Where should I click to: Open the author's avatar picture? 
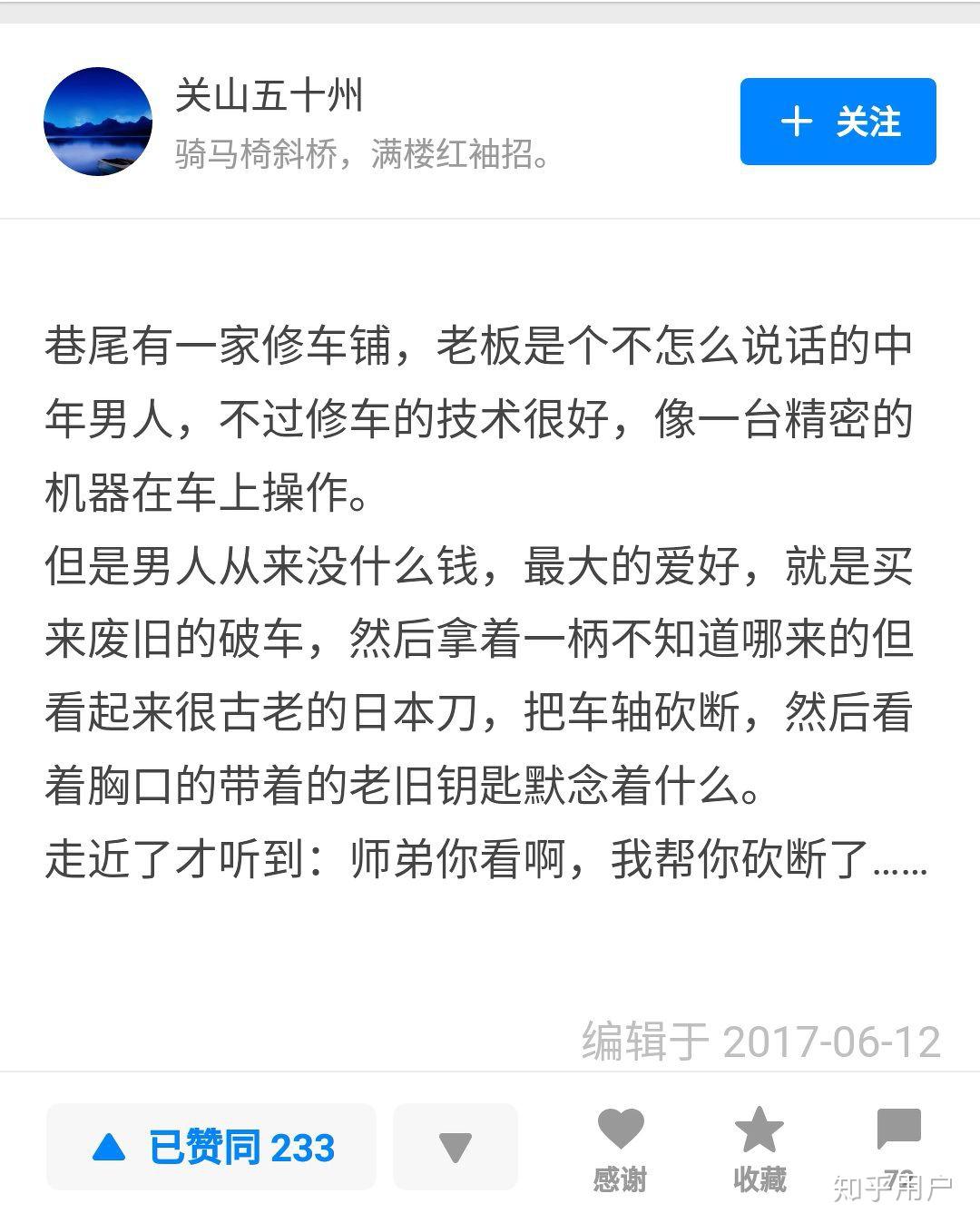point(98,121)
